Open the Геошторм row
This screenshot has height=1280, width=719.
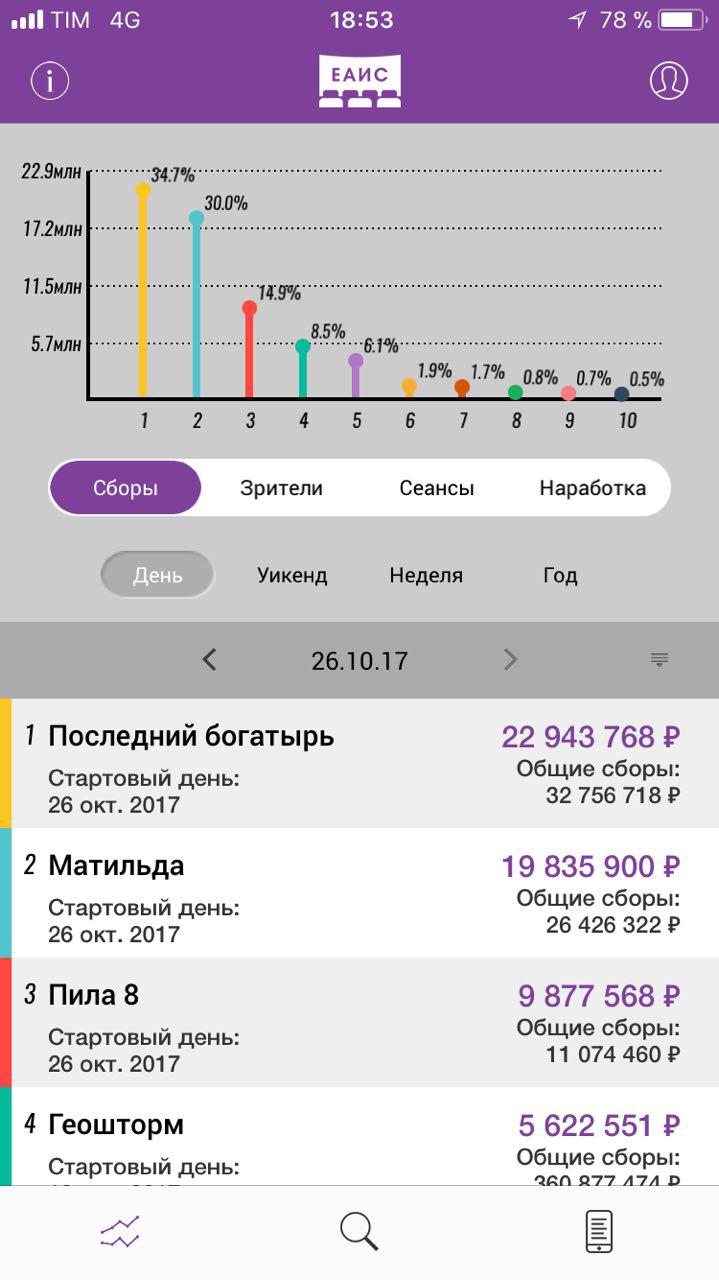pyautogui.click(x=360, y=1138)
